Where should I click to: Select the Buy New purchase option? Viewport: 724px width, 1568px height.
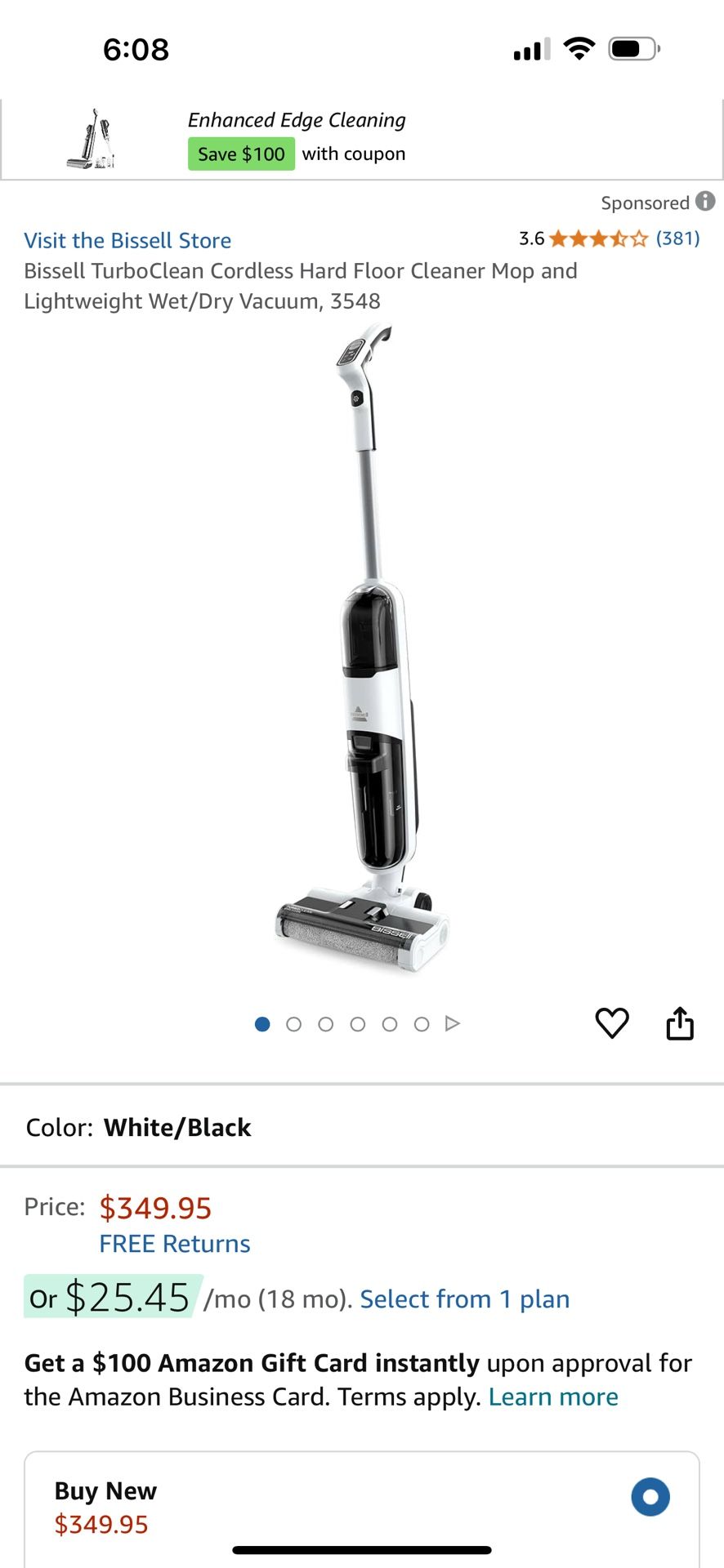[650, 1496]
